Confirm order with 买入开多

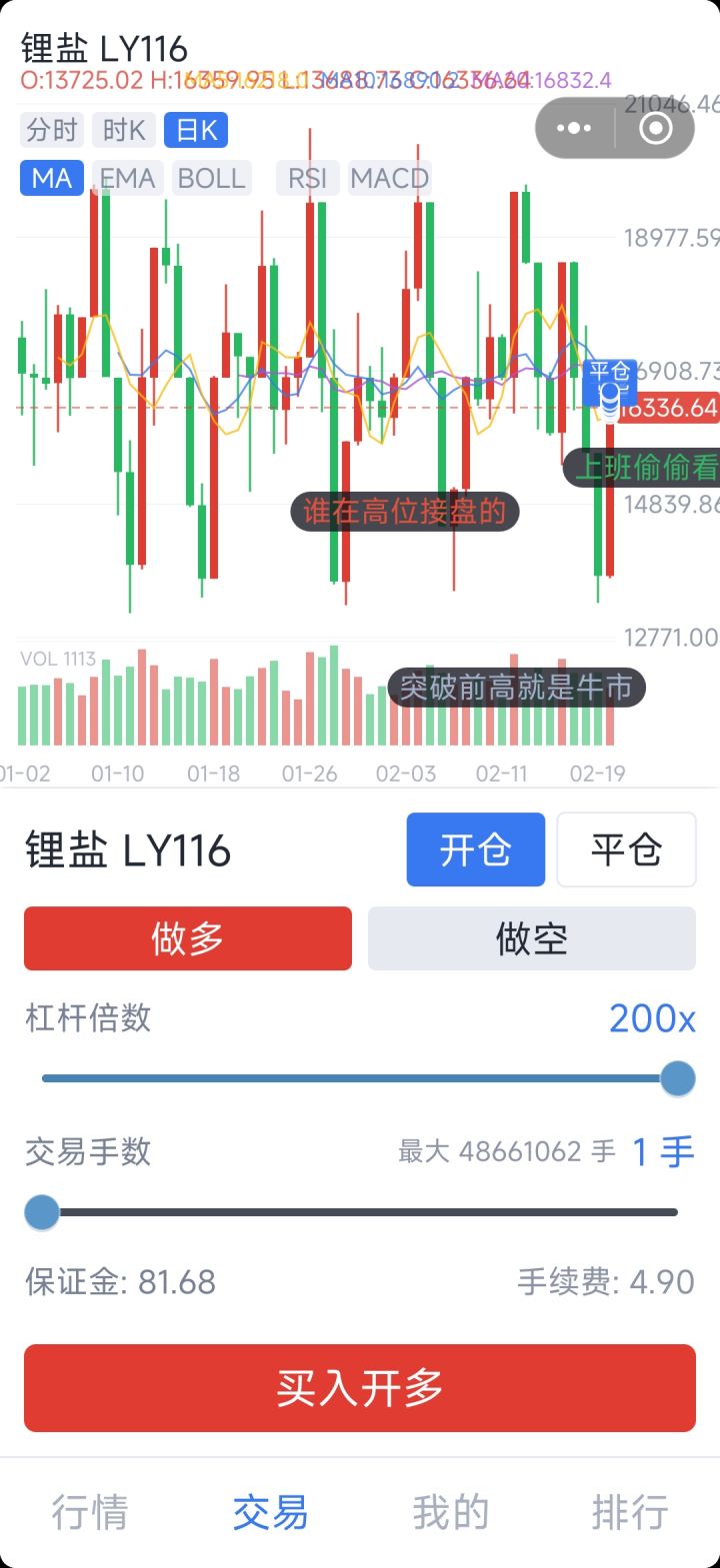(x=360, y=1388)
